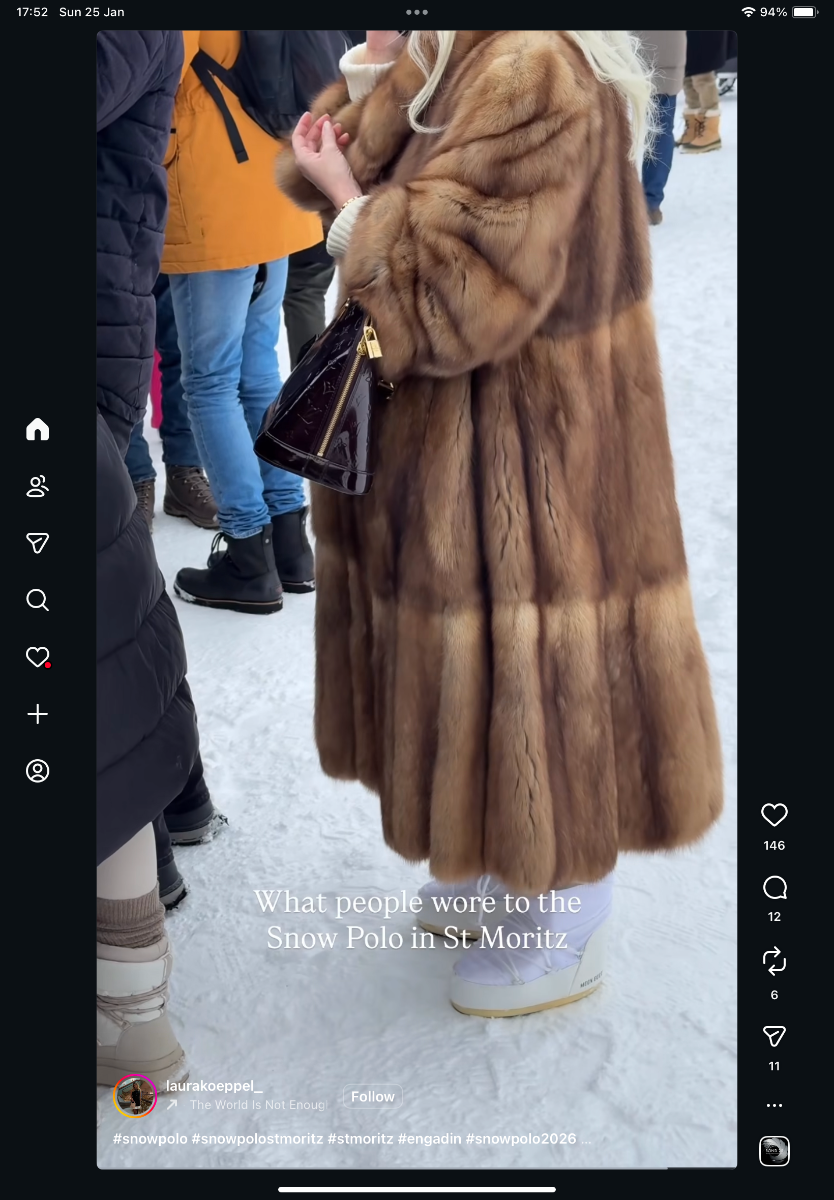The width and height of the screenshot is (834, 1200).
Task: Tap the laurakoeppel_ username
Action: click(x=214, y=1086)
